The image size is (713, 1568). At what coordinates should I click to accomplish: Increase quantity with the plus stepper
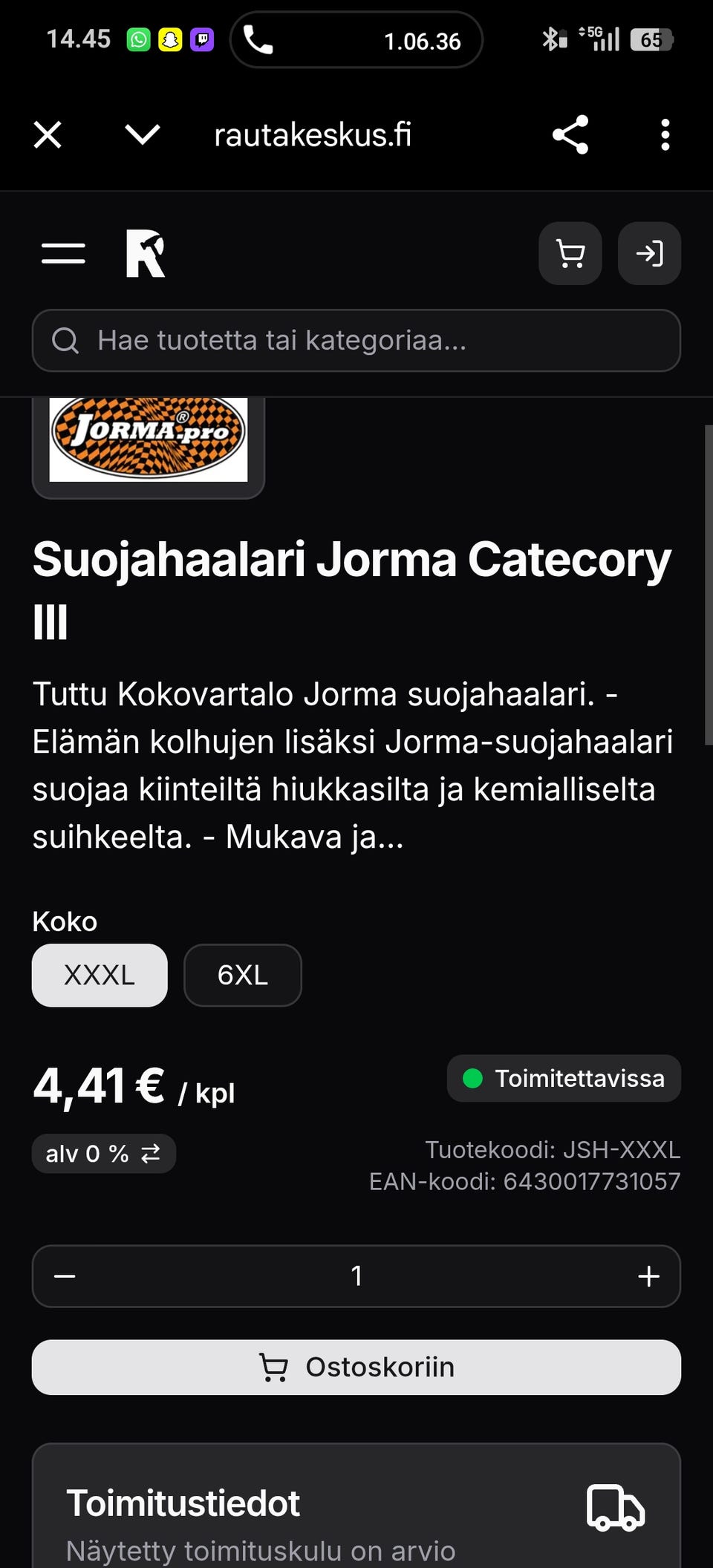(648, 1275)
